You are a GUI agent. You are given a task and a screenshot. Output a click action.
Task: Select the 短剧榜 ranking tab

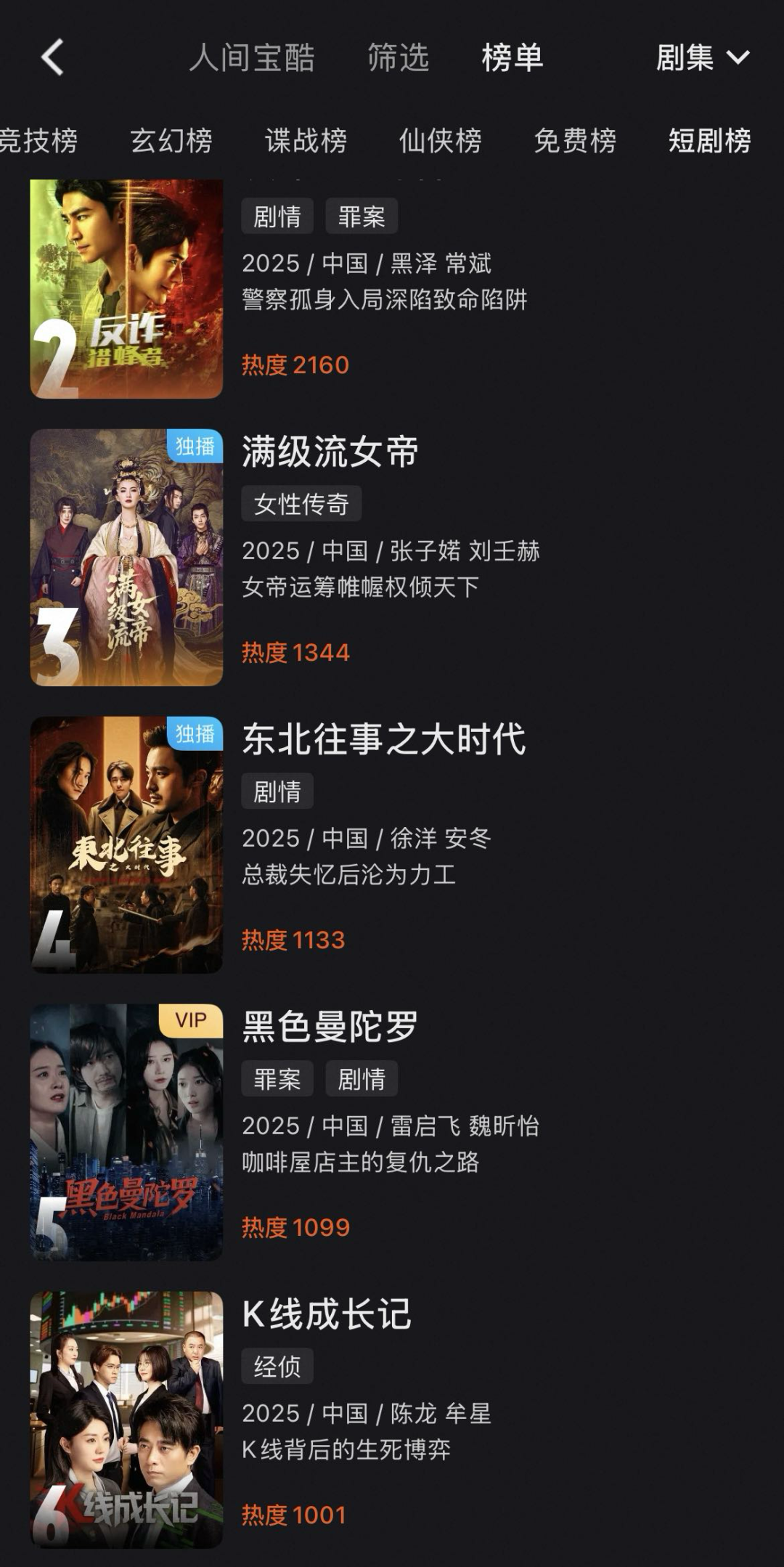pyautogui.click(x=709, y=141)
